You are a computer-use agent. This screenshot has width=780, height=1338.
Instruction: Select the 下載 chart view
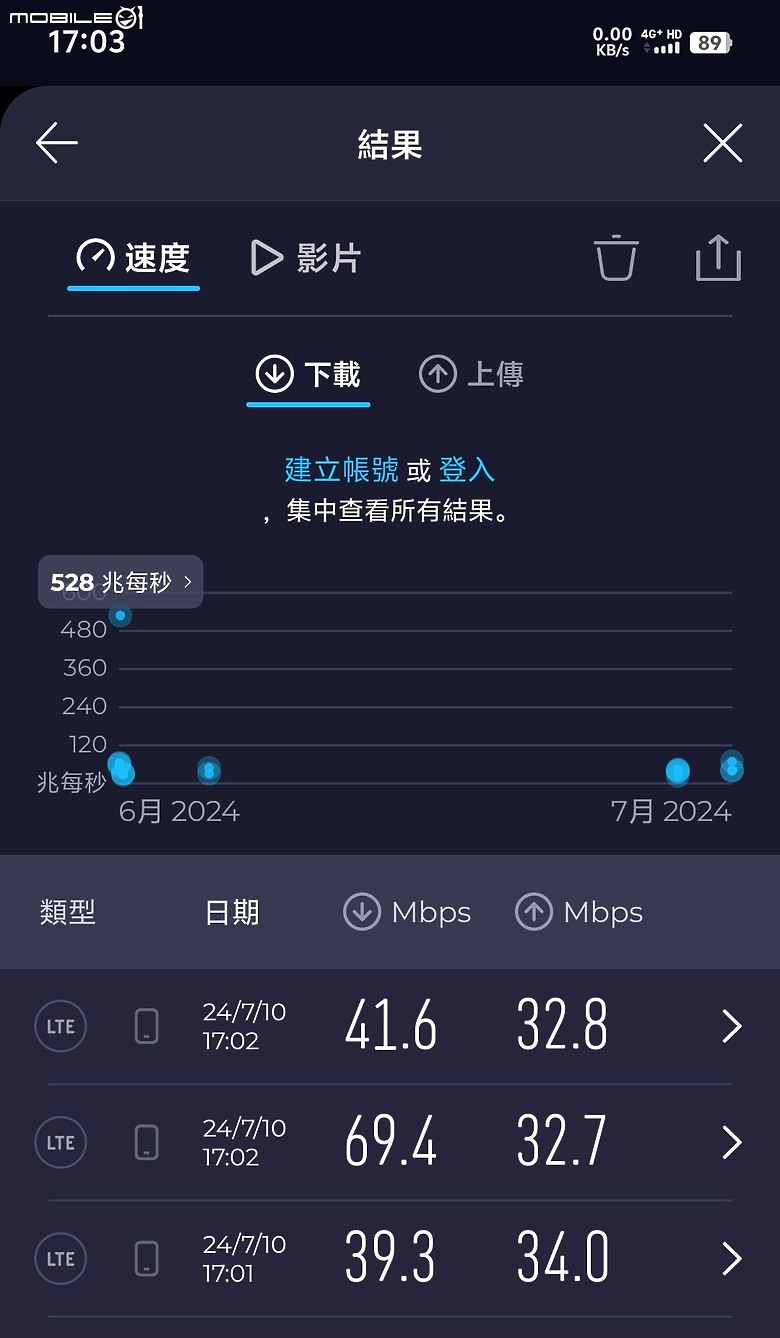[x=308, y=374]
